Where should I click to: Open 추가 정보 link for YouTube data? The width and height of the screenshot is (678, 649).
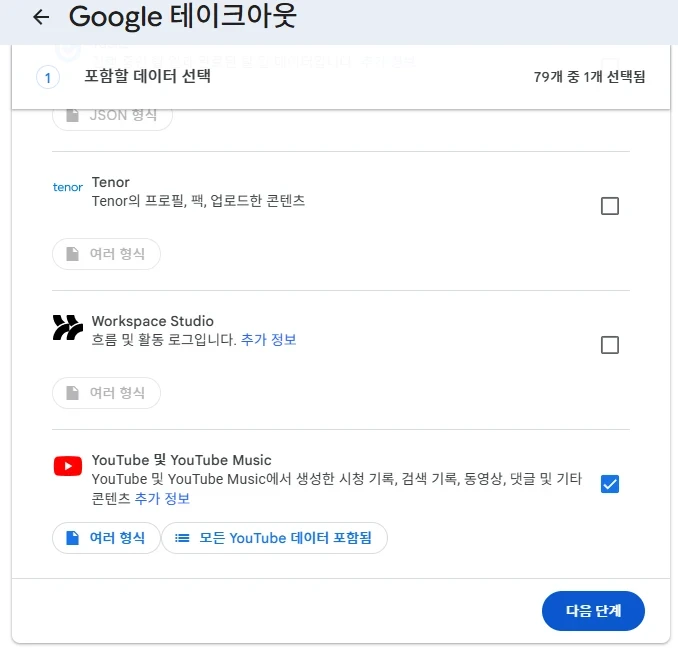[162, 498]
